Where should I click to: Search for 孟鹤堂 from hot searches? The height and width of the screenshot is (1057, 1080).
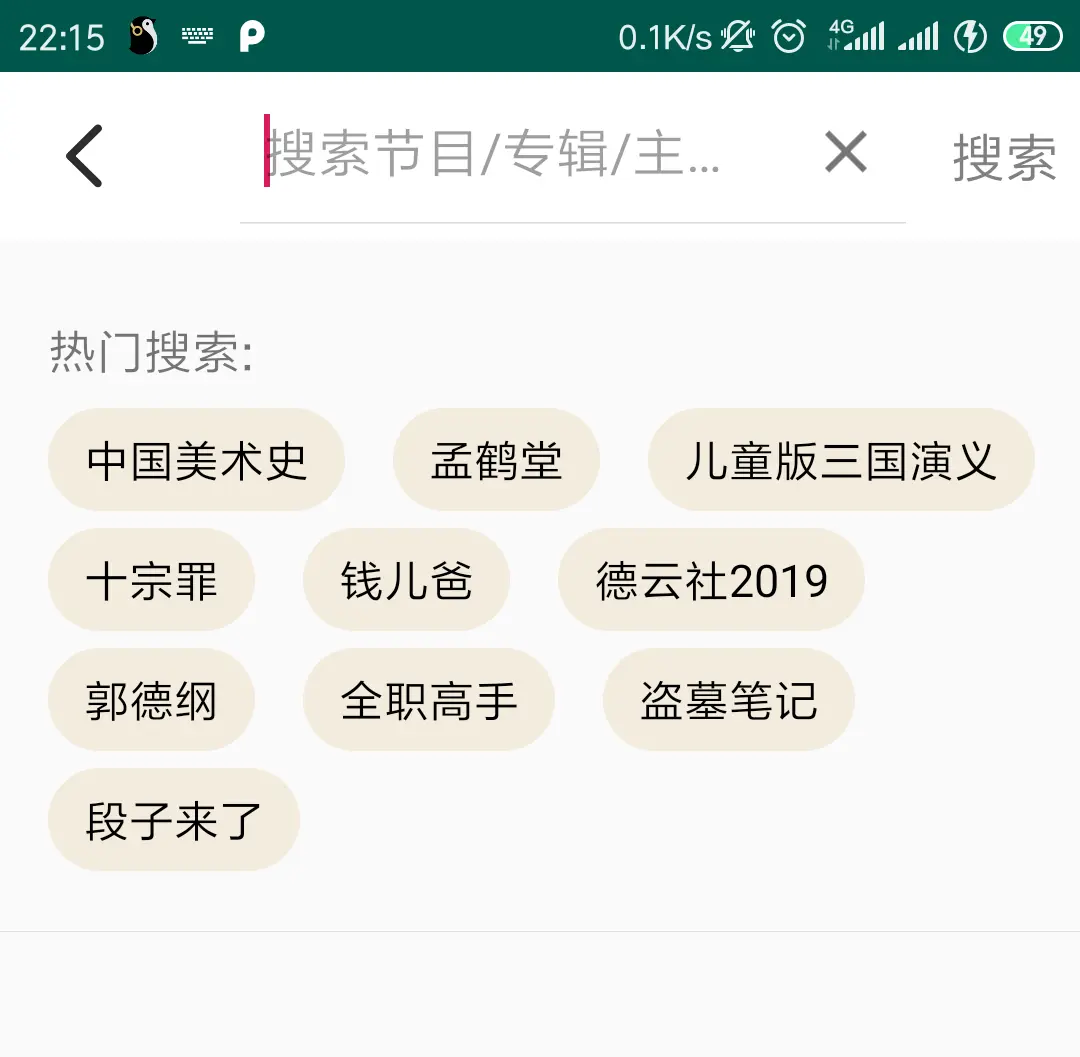pyautogui.click(x=496, y=460)
